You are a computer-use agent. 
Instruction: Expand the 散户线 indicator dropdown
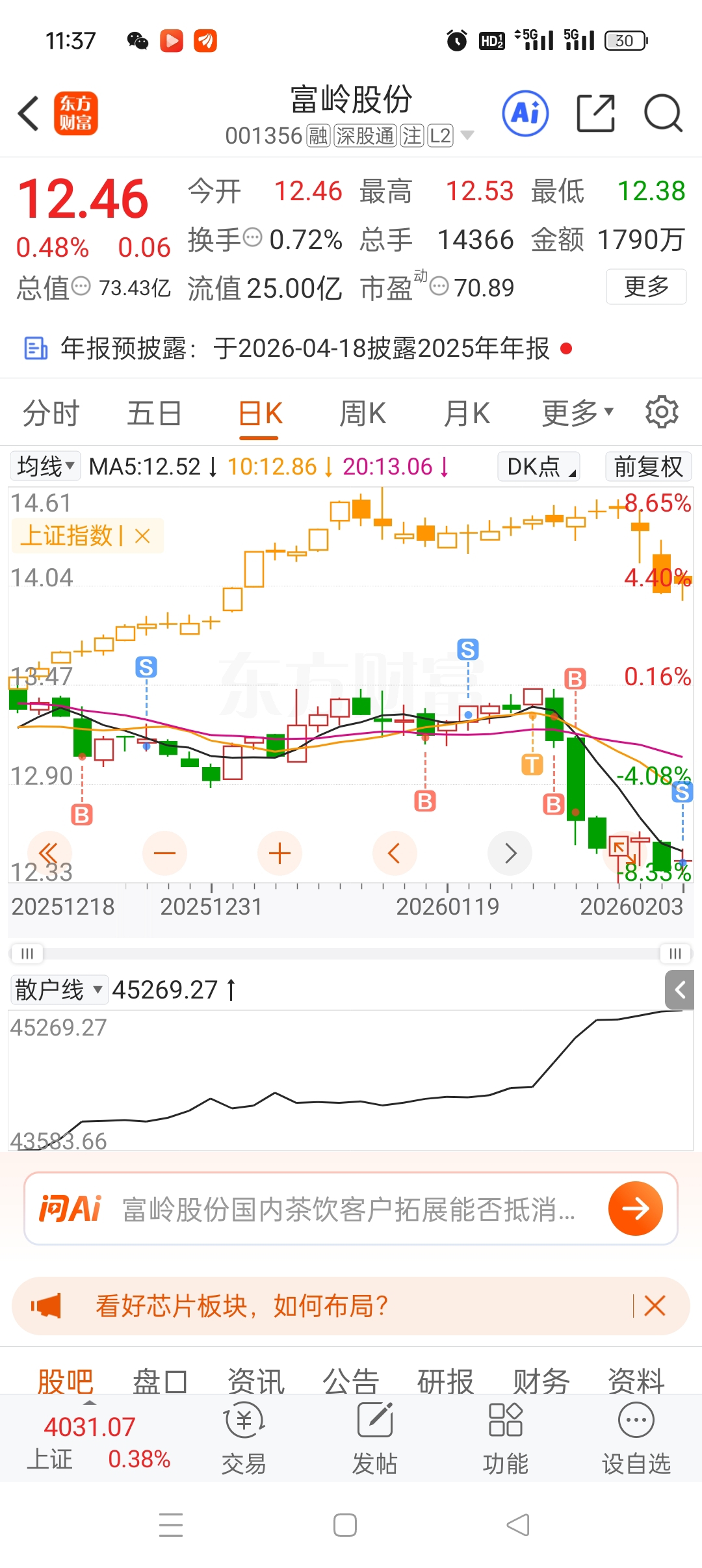coord(58,990)
